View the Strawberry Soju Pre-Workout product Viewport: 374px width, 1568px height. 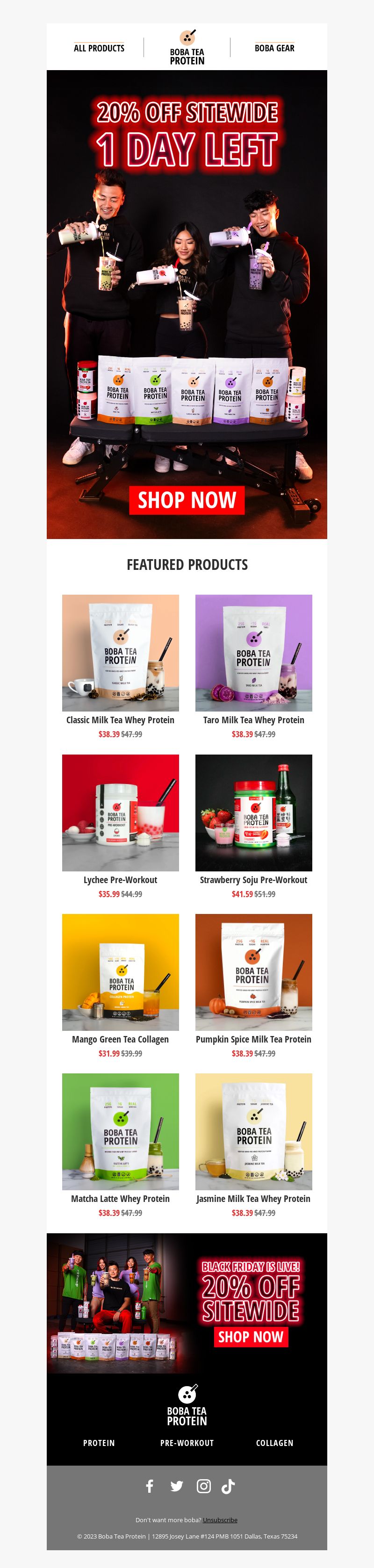tap(253, 813)
